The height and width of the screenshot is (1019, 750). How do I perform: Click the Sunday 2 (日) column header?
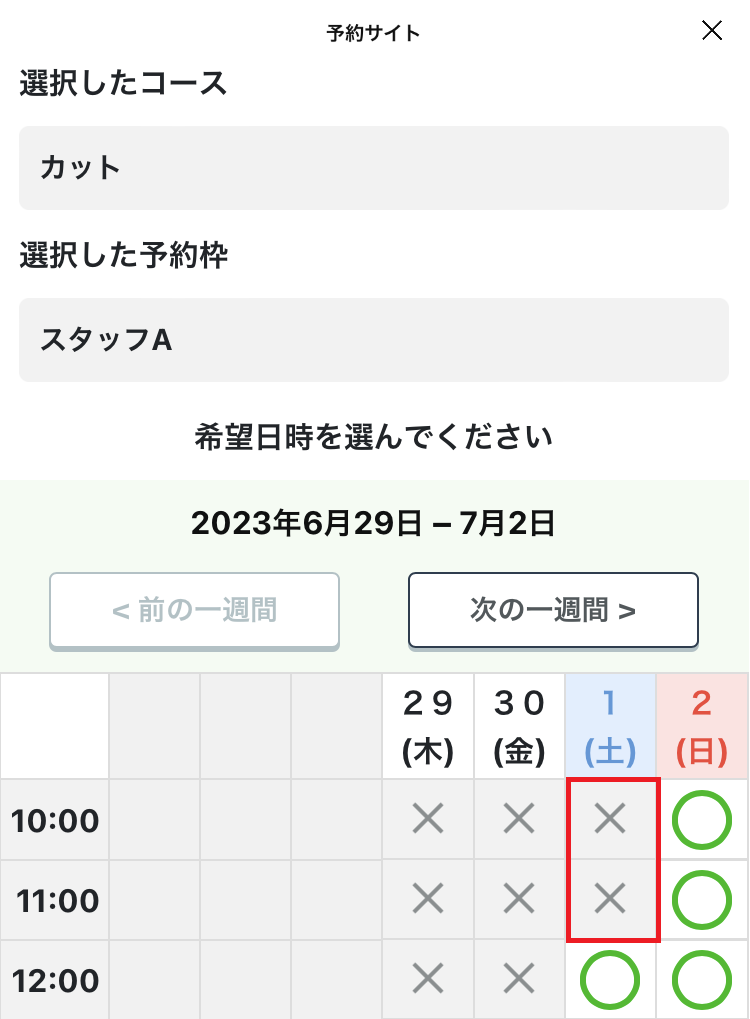pos(702,725)
